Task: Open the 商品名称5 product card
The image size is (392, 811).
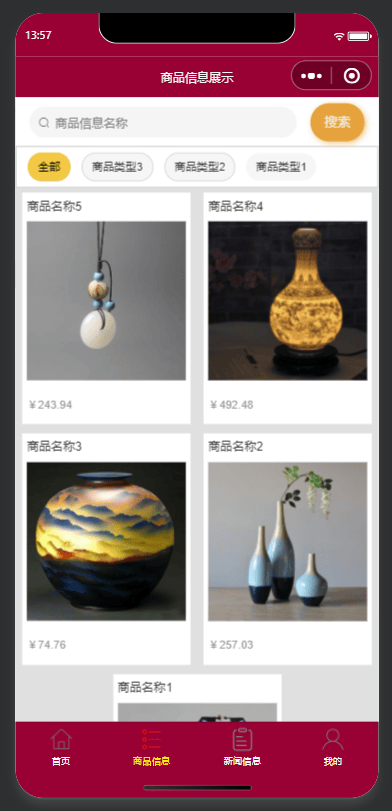Action: point(107,308)
